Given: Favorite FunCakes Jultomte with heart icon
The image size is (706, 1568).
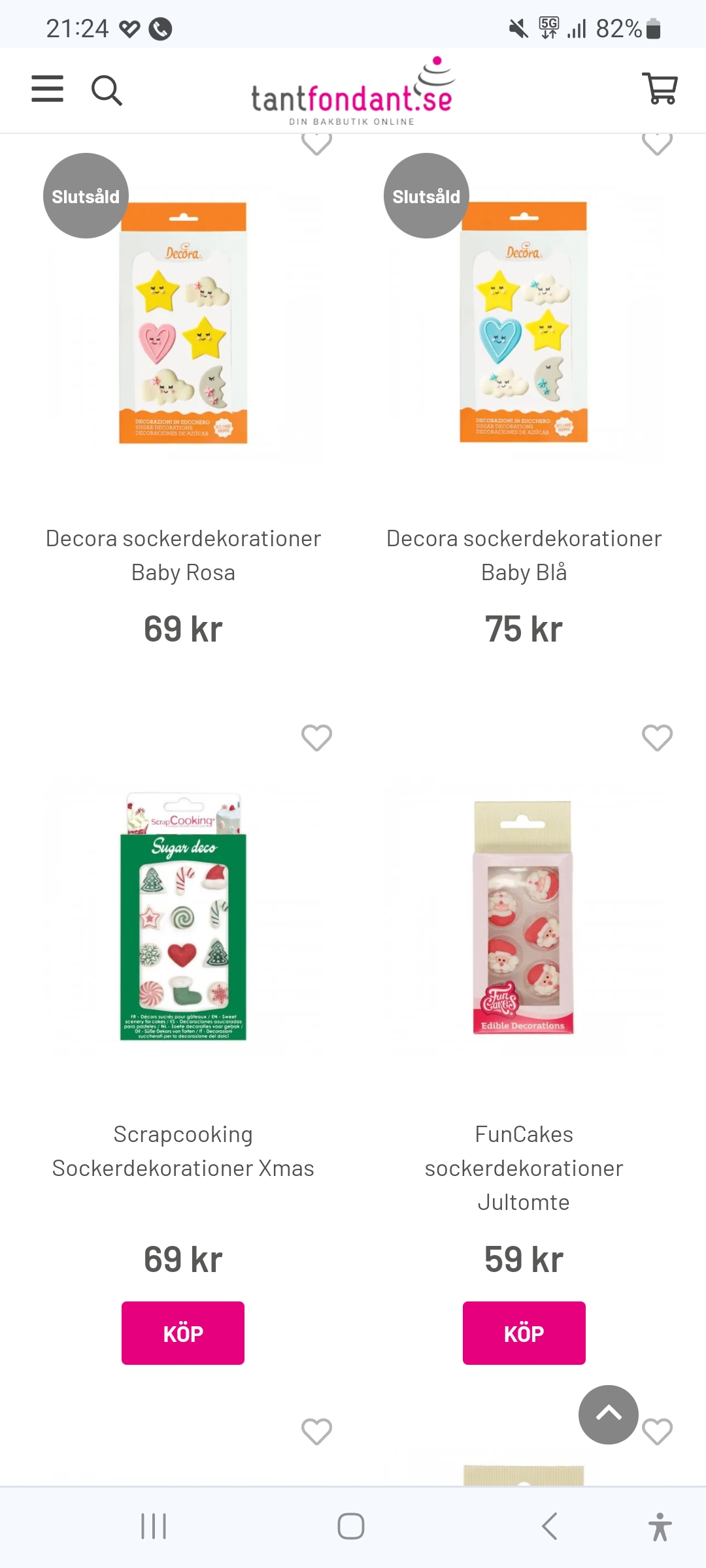Looking at the screenshot, I should [657, 738].
